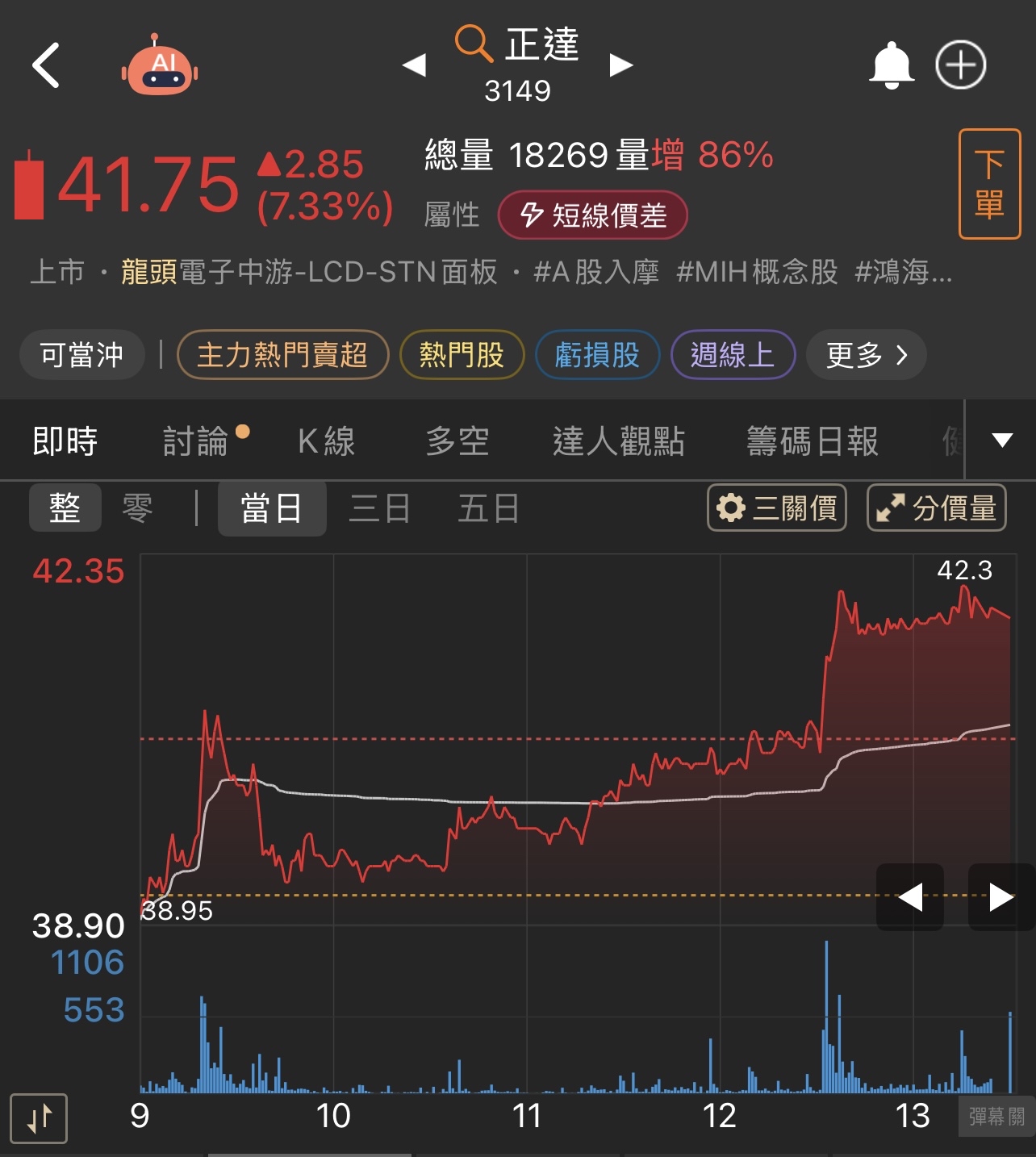Expand the 分價量 view
The image size is (1036, 1157).
pos(936,508)
